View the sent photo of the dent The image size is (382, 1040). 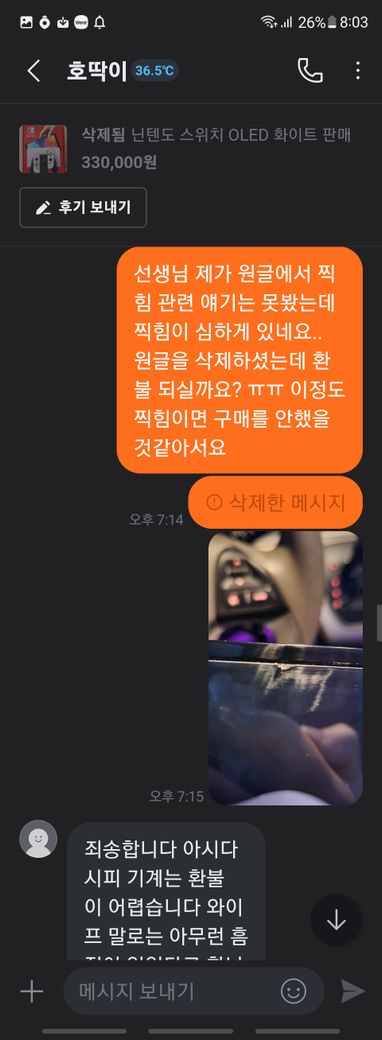285,668
